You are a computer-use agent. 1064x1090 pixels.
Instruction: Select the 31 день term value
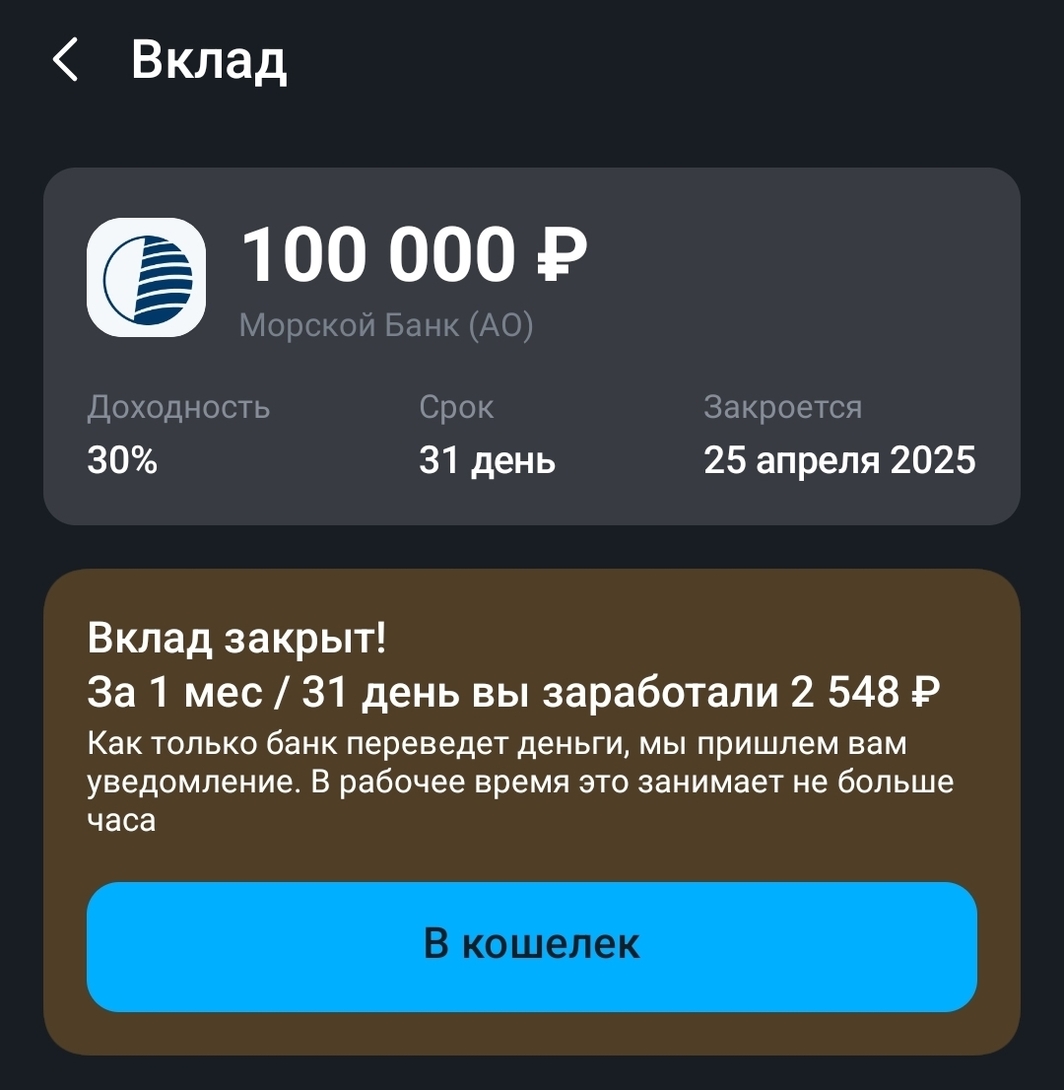[x=486, y=460]
